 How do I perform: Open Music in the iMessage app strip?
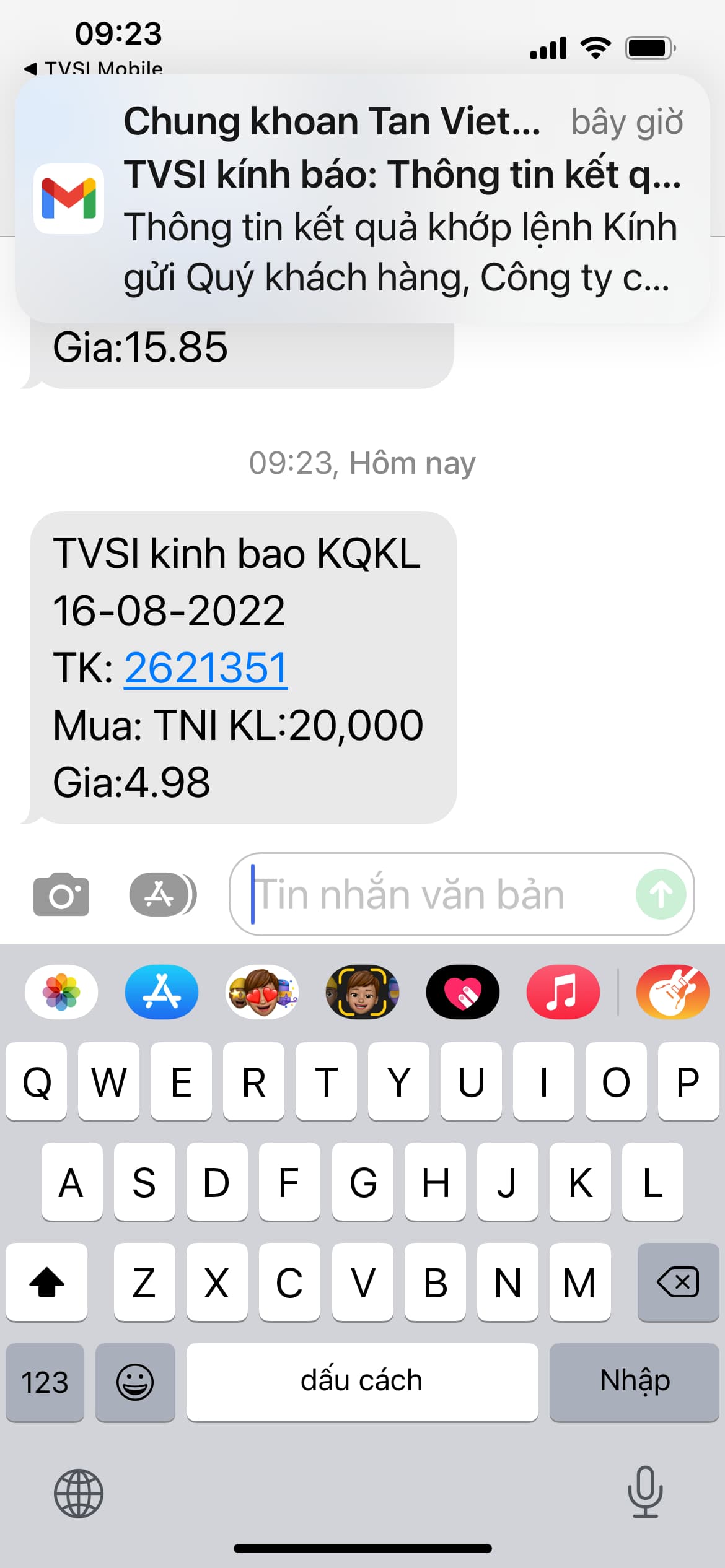coord(563,992)
